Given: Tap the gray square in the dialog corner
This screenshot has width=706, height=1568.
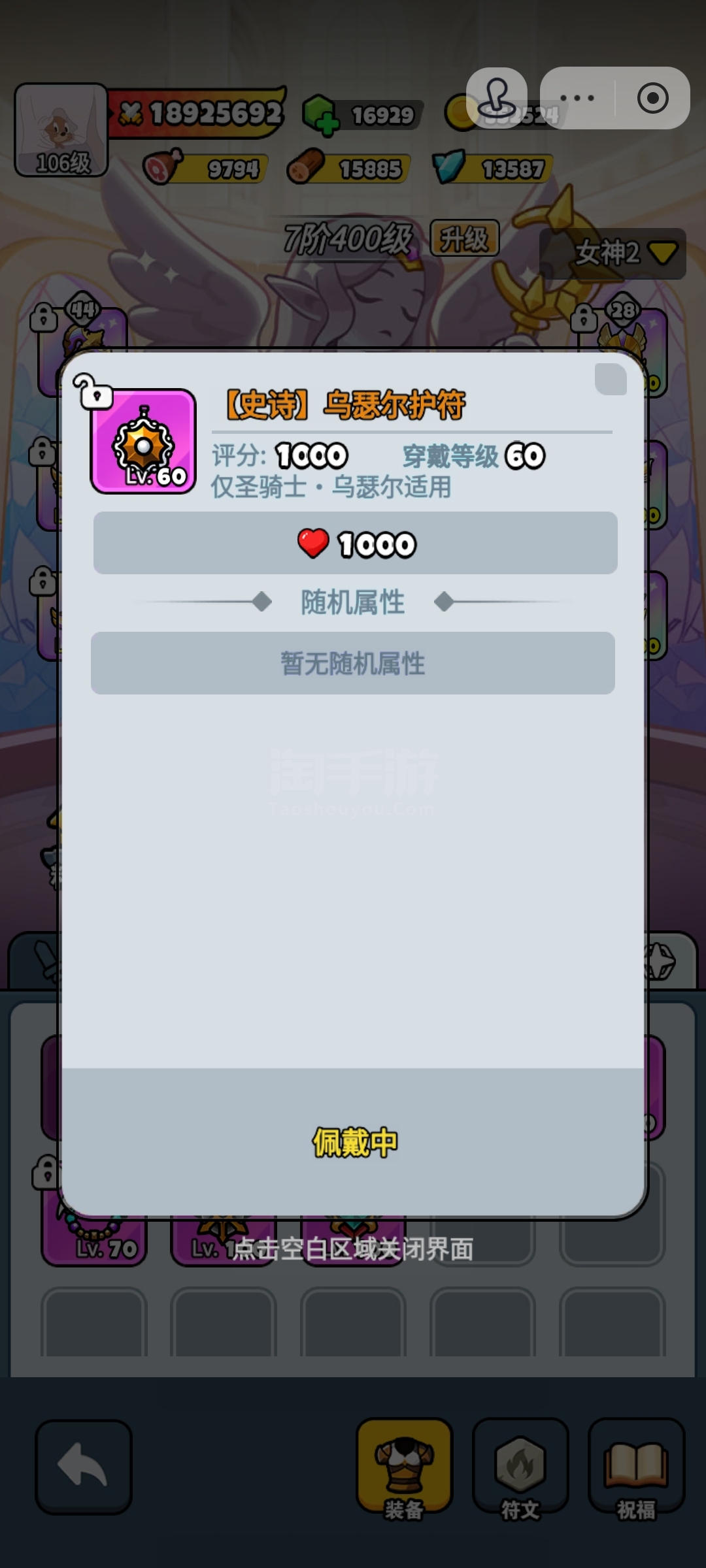Looking at the screenshot, I should pyautogui.click(x=611, y=380).
